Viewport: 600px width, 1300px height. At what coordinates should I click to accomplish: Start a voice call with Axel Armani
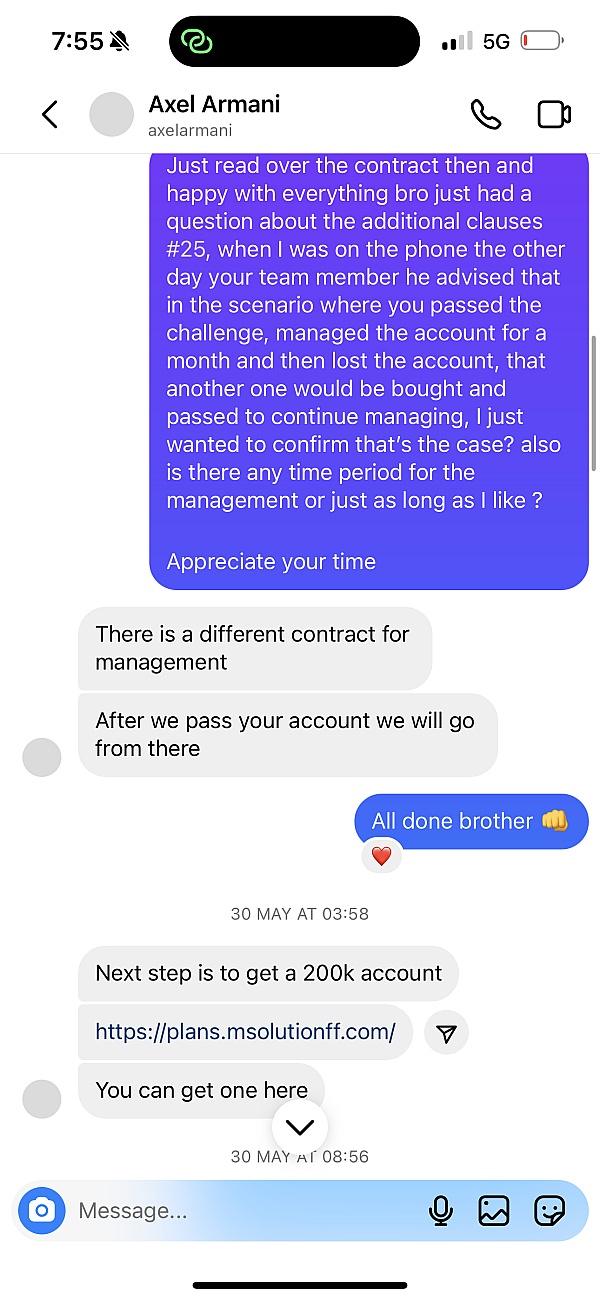click(x=486, y=114)
